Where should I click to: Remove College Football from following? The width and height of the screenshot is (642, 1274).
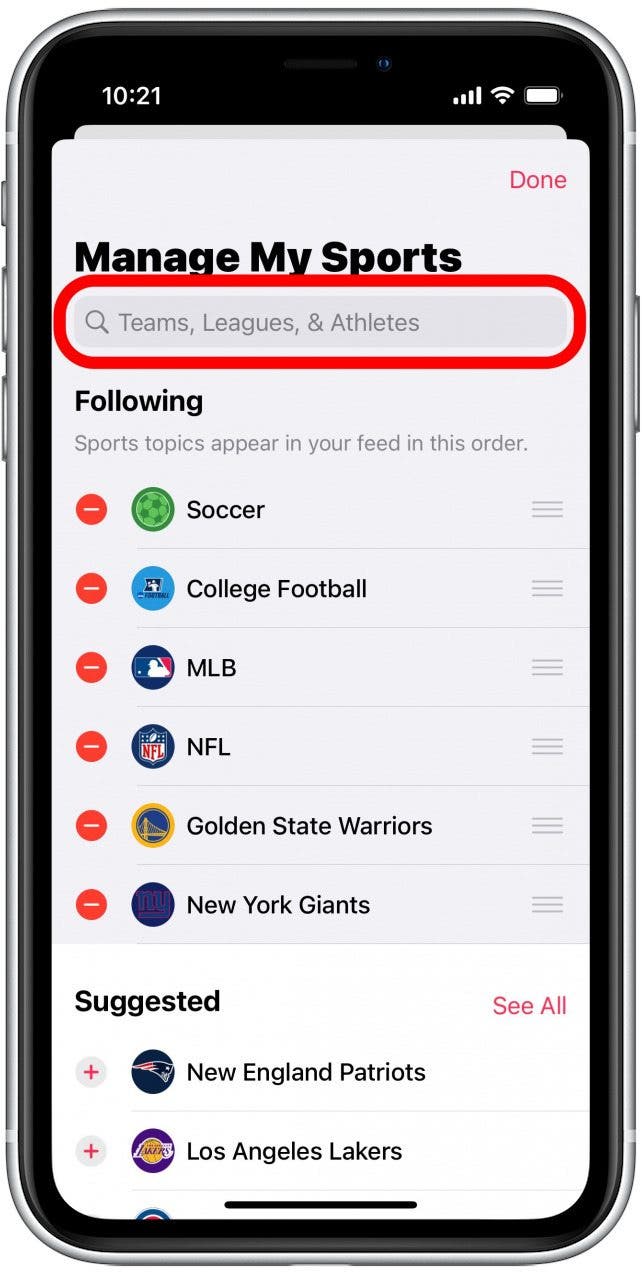[91, 589]
